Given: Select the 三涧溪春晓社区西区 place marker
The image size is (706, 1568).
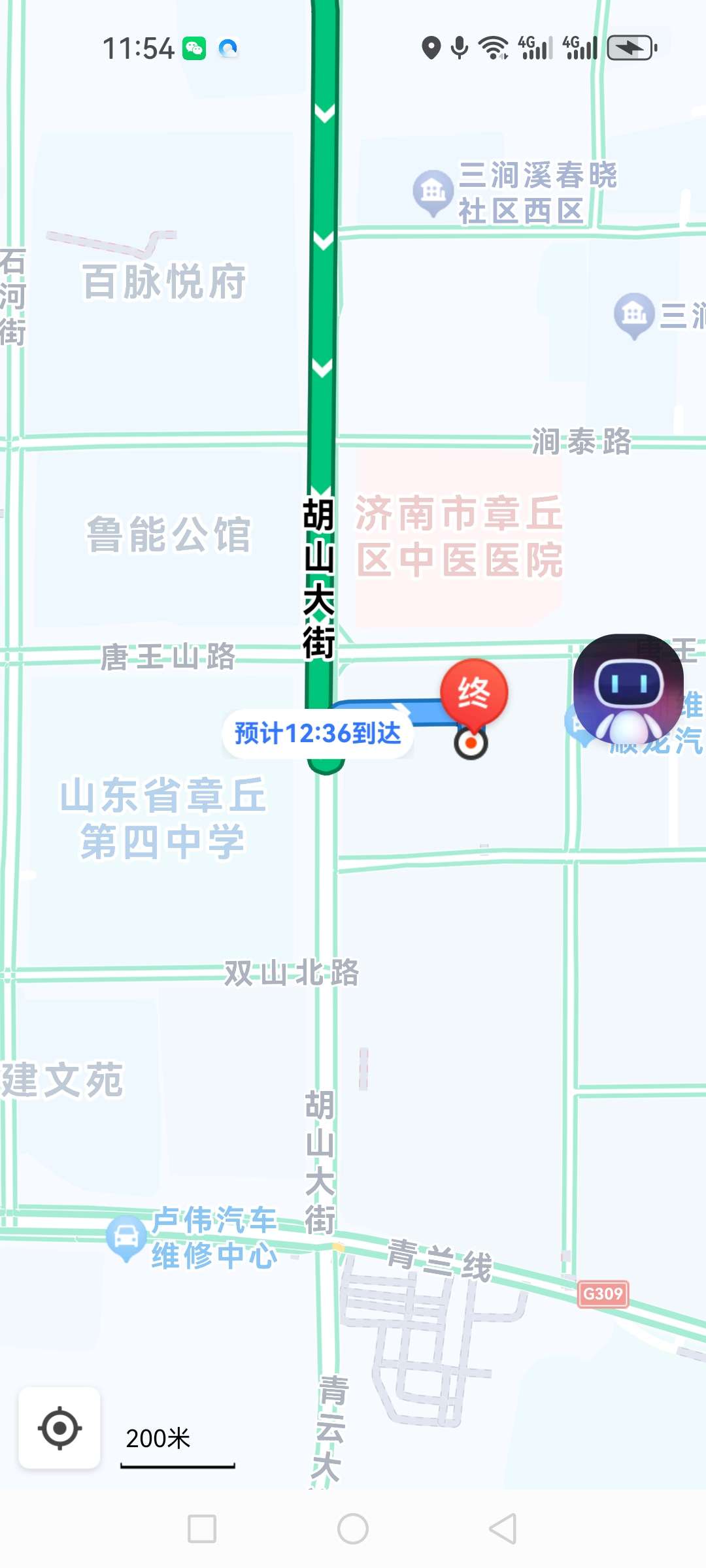Looking at the screenshot, I should coord(433,191).
